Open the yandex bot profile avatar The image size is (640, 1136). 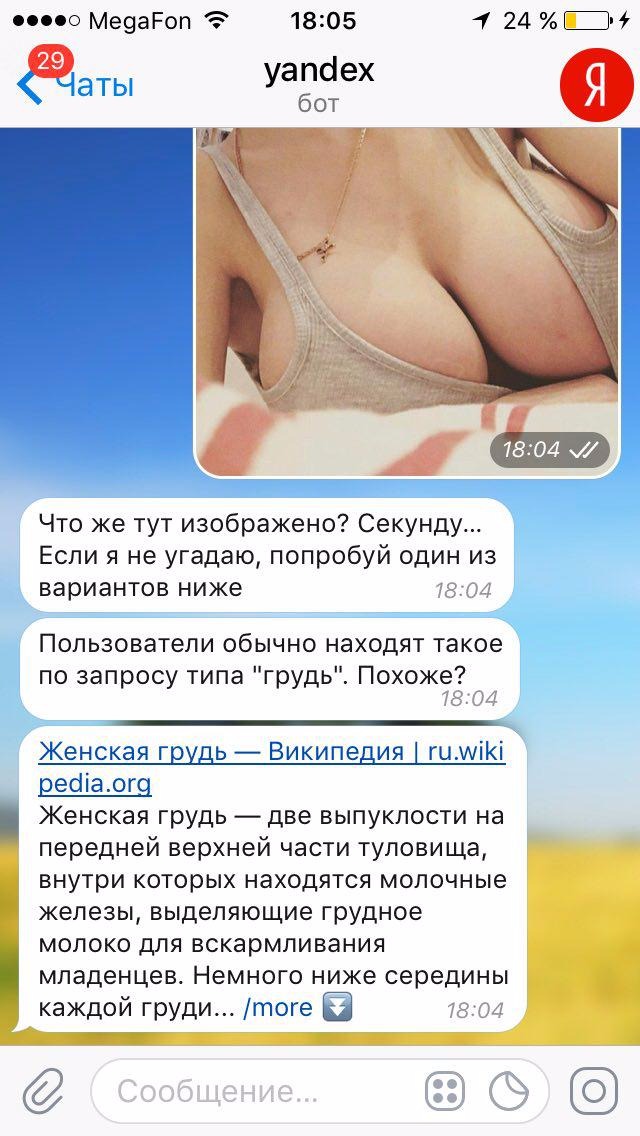pos(596,84)
